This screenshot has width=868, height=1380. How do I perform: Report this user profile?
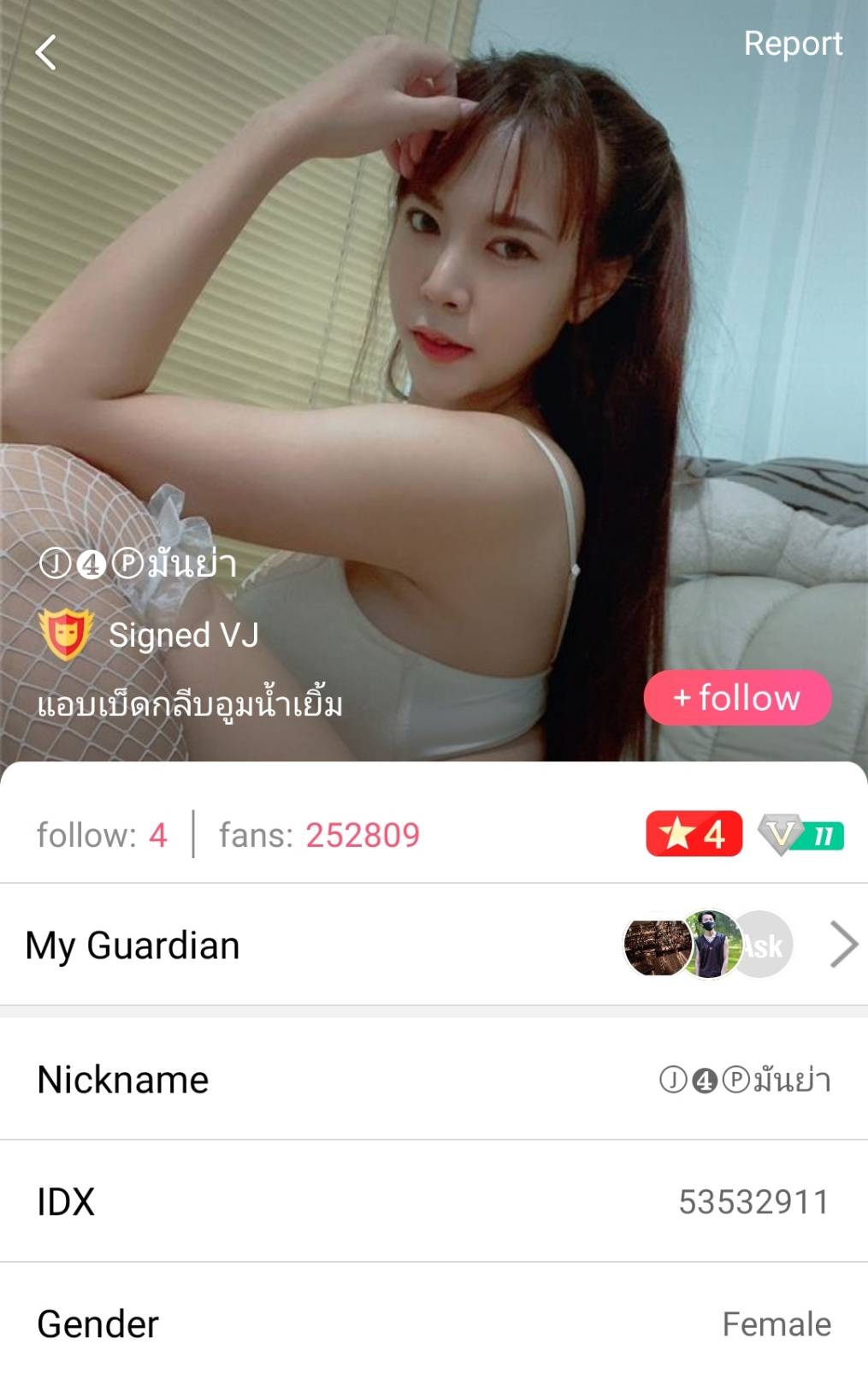click(x=793, y=44)
